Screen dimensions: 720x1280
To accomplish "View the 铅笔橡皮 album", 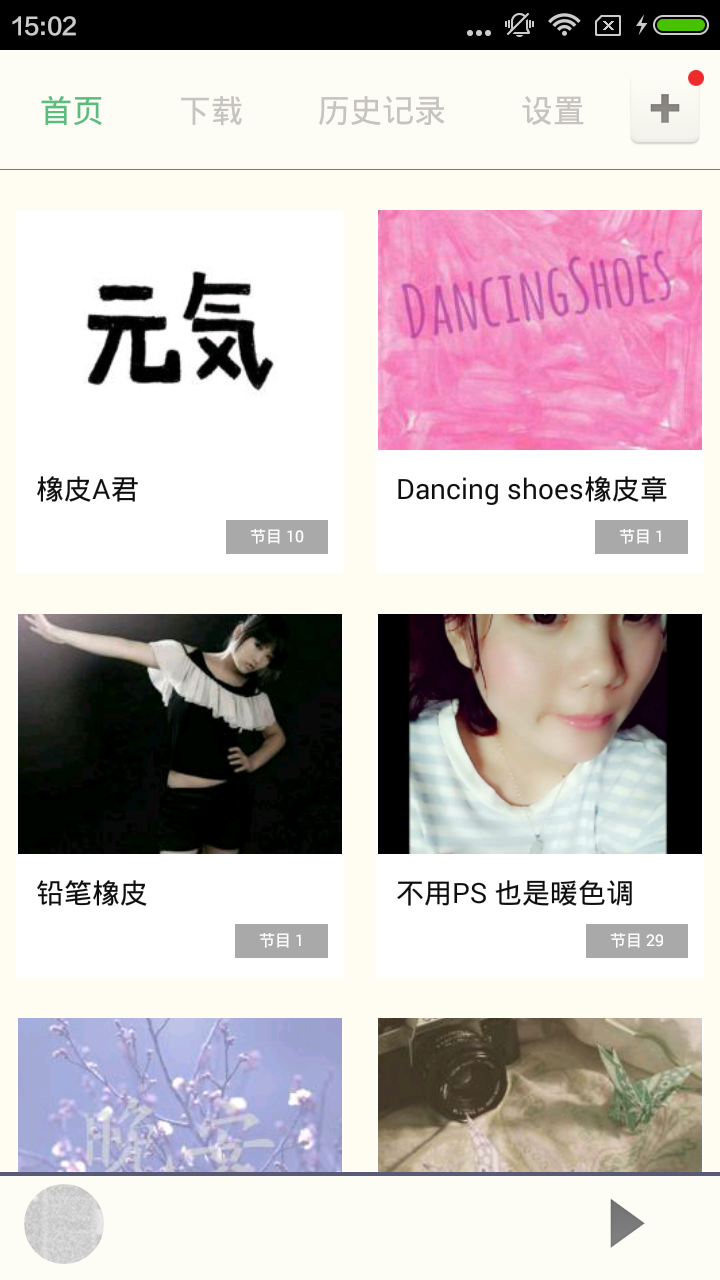I will 180,794.
